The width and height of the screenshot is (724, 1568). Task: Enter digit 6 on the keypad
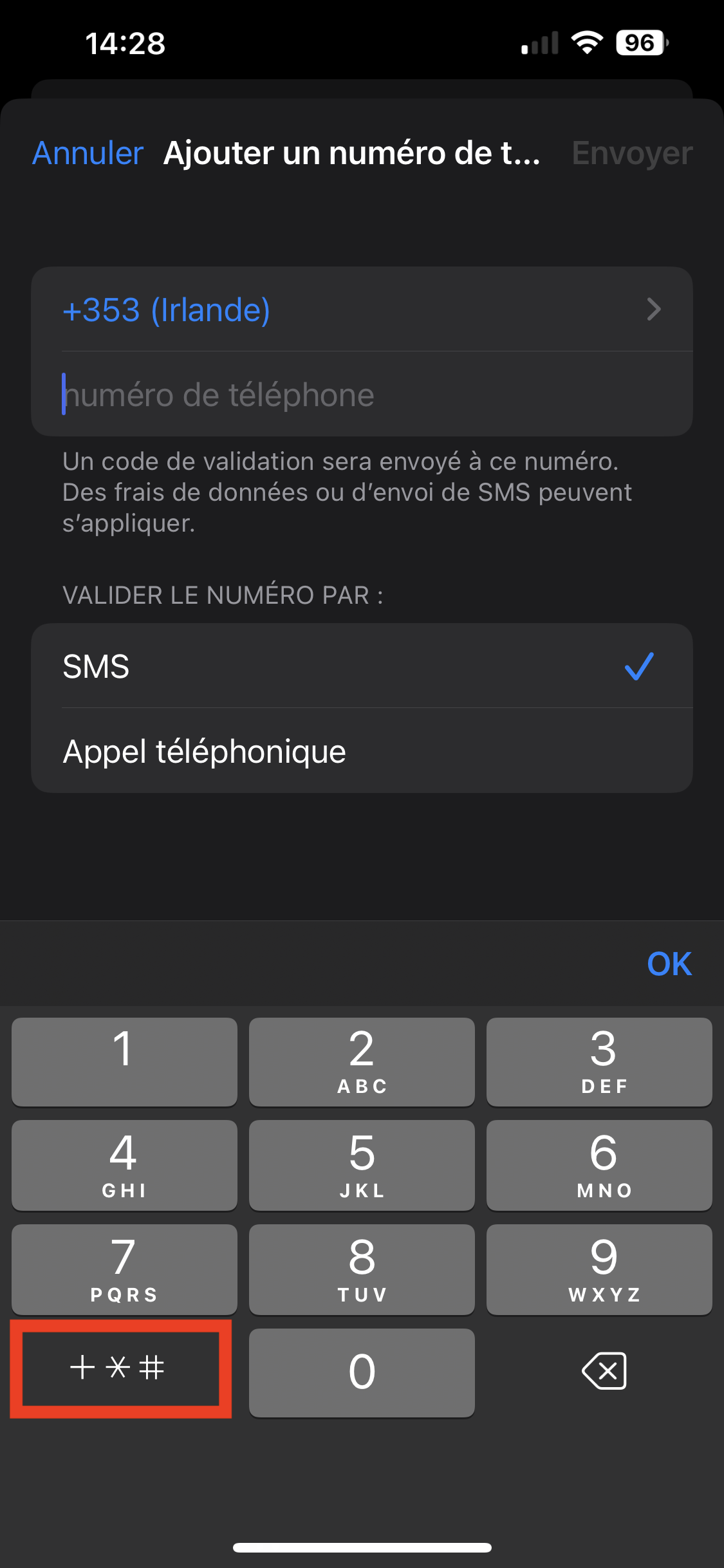tap(599, 1166)
